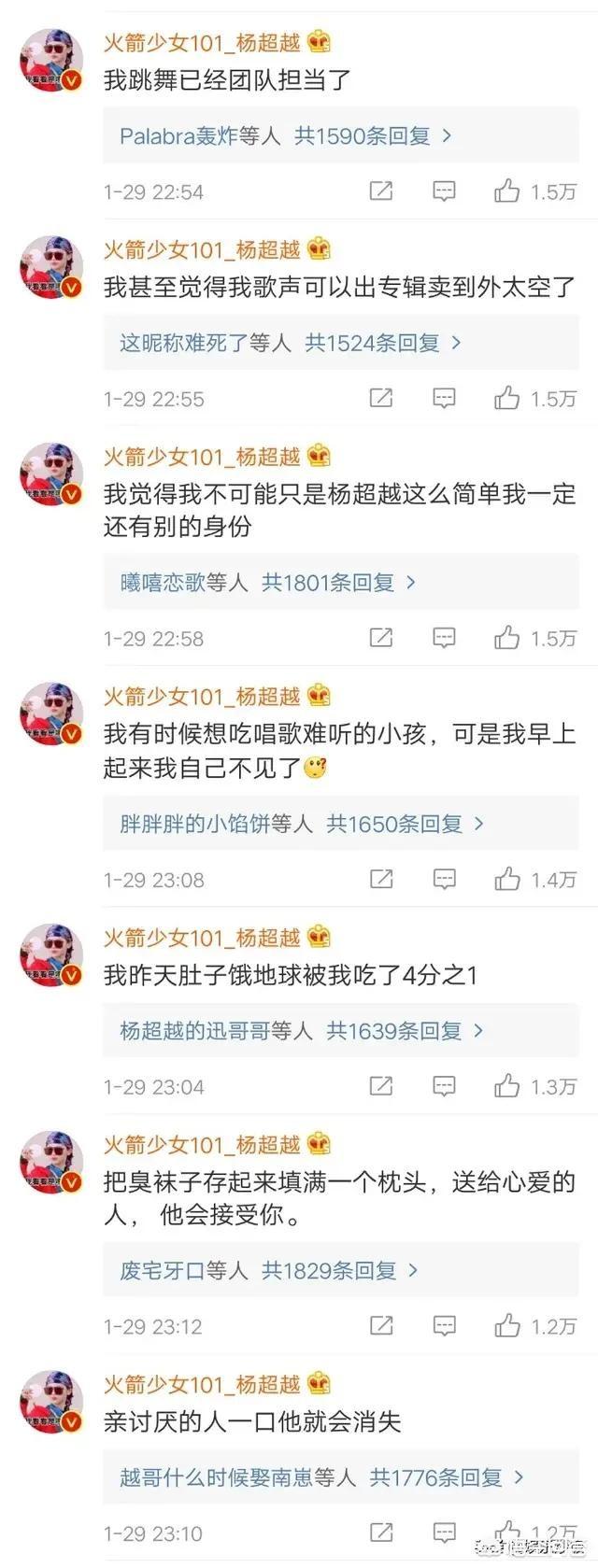Reply to the comment posted at 1-29 22:54
Image resolution: width=598 pixels, height=1568 pixels.
[x=444, y=191]
